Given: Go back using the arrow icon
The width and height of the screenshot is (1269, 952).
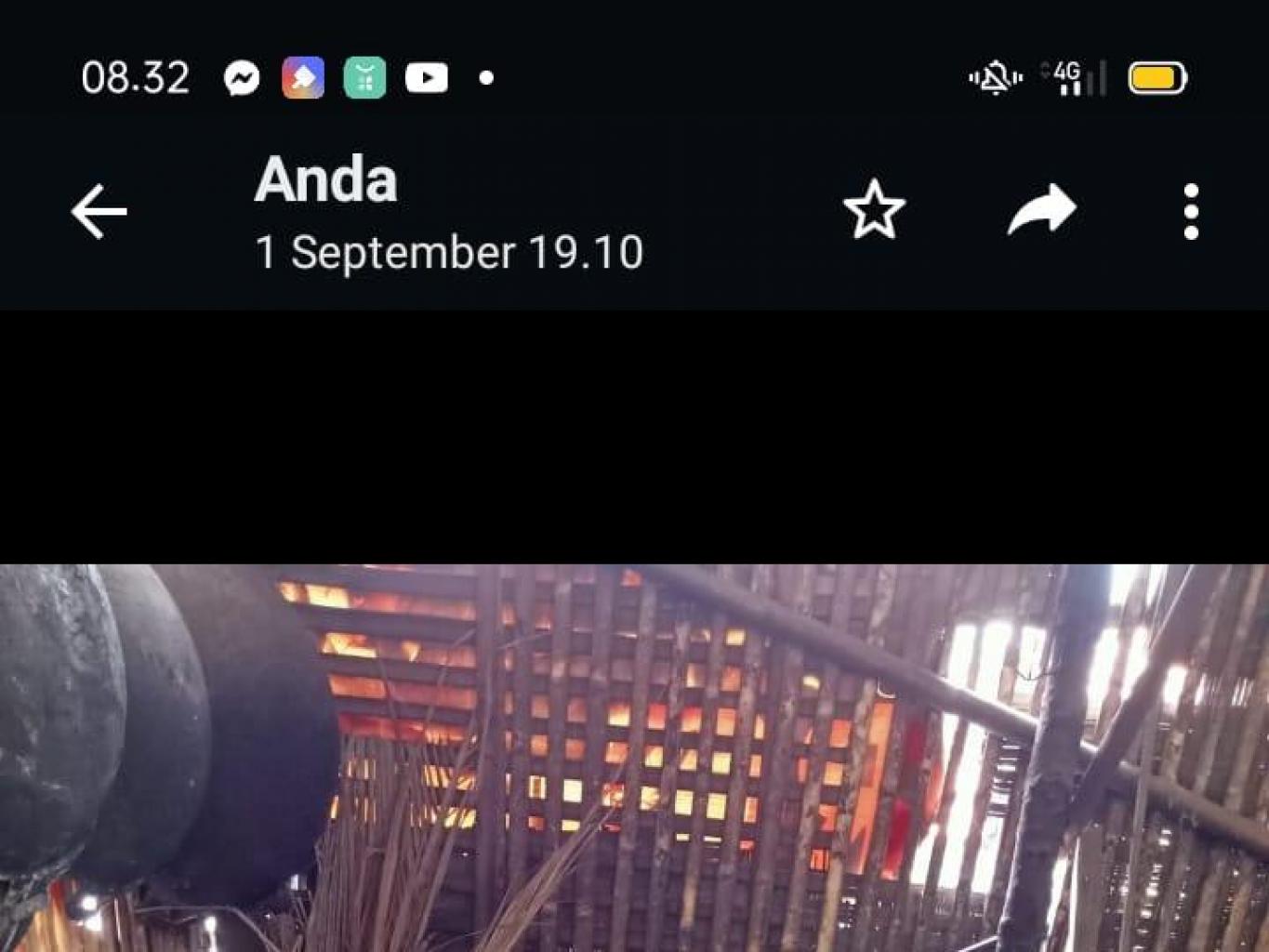Looking at the screenshot, I should click(x=99, y=212).
